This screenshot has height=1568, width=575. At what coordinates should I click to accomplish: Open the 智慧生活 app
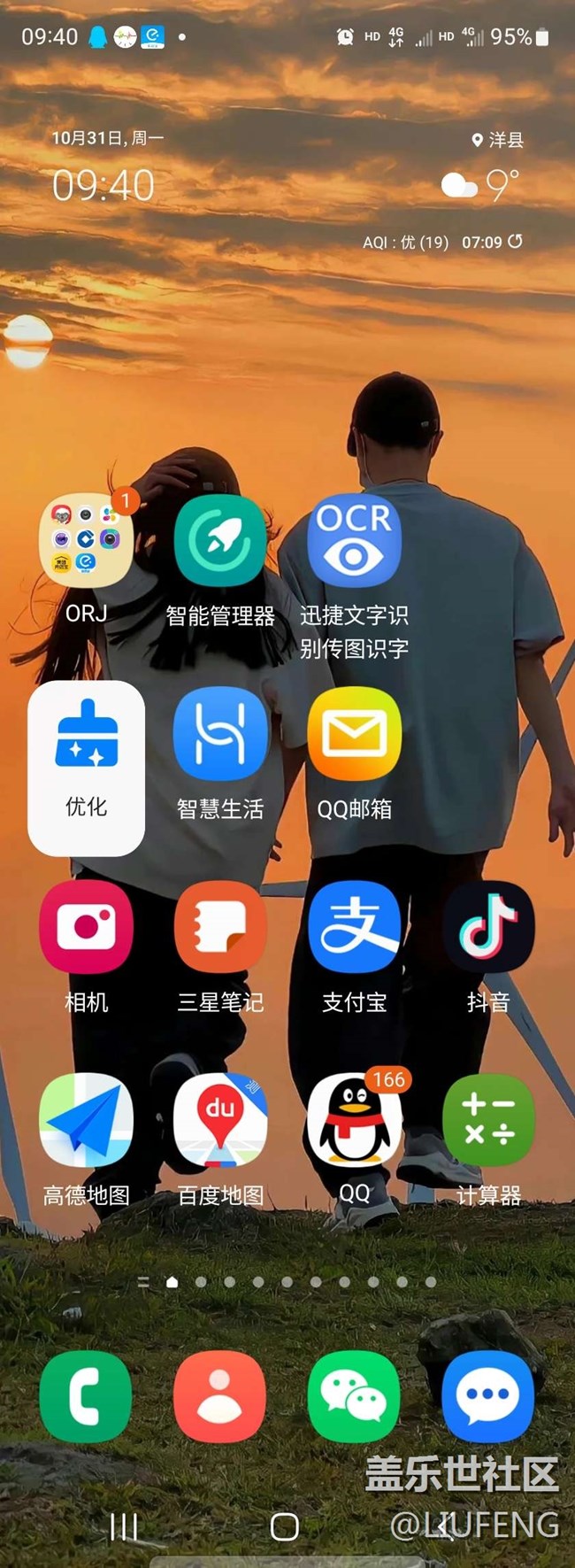click(220, 735)
